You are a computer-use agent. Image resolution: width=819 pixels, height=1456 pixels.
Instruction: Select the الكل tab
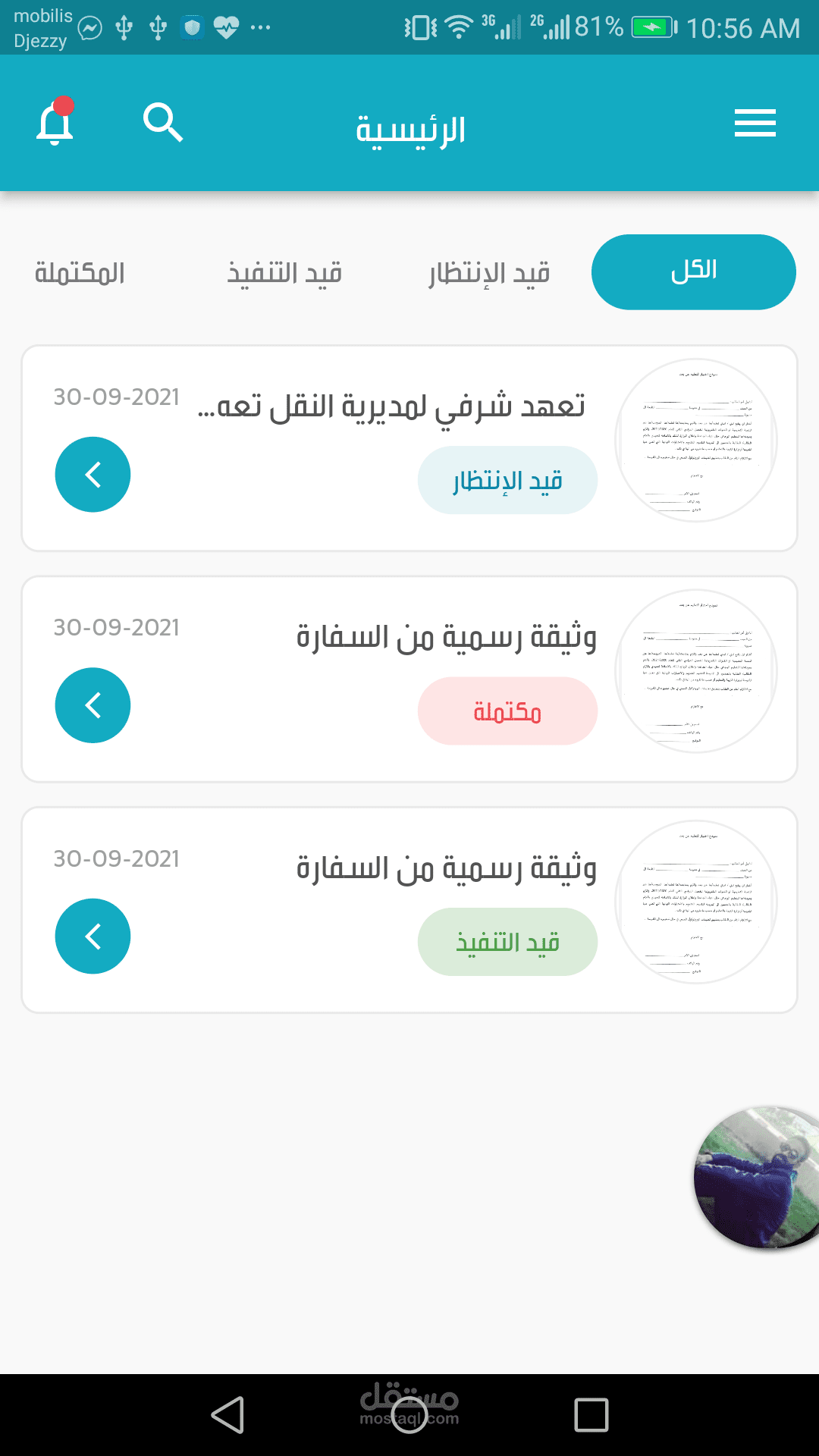693,271
